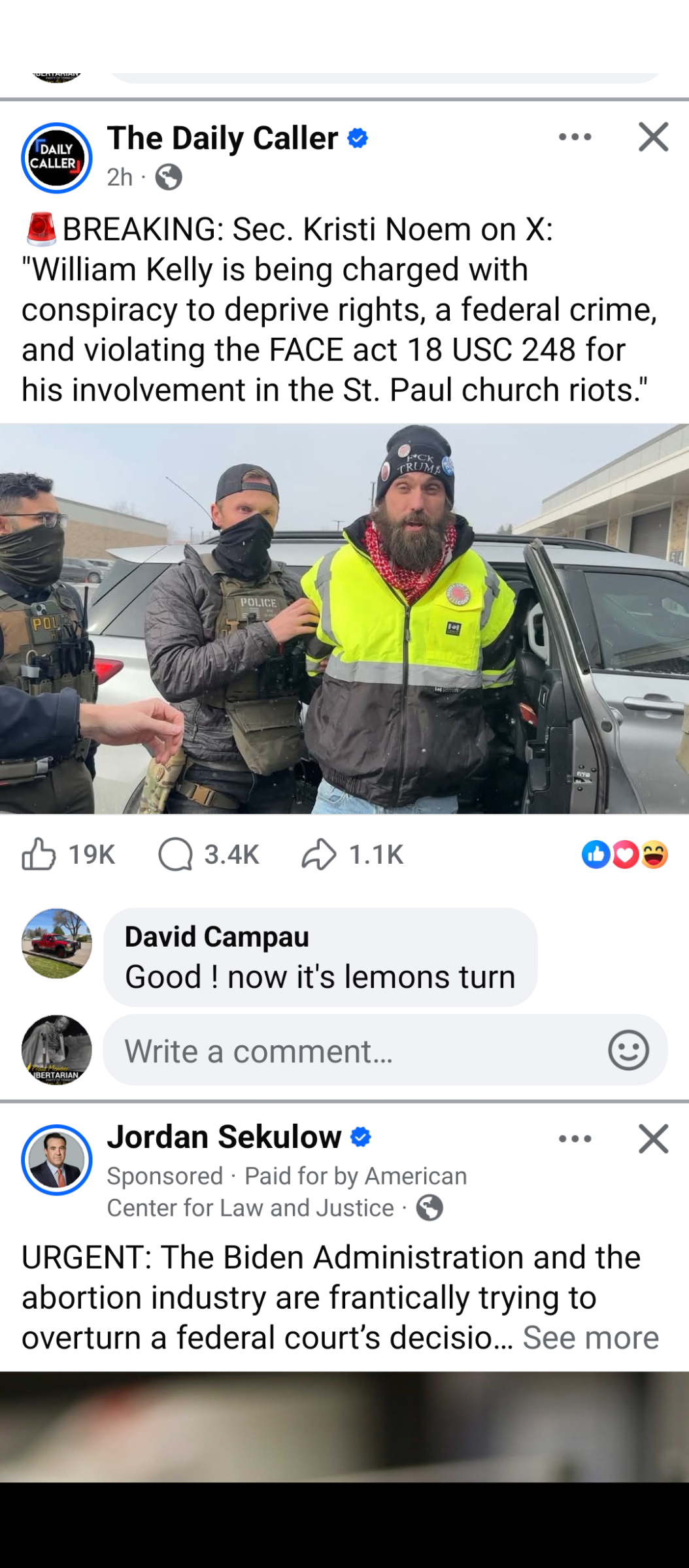Hide The Daily Caller post
The width and height of the screenshot is (689, 1568).
tap(653, 137)
